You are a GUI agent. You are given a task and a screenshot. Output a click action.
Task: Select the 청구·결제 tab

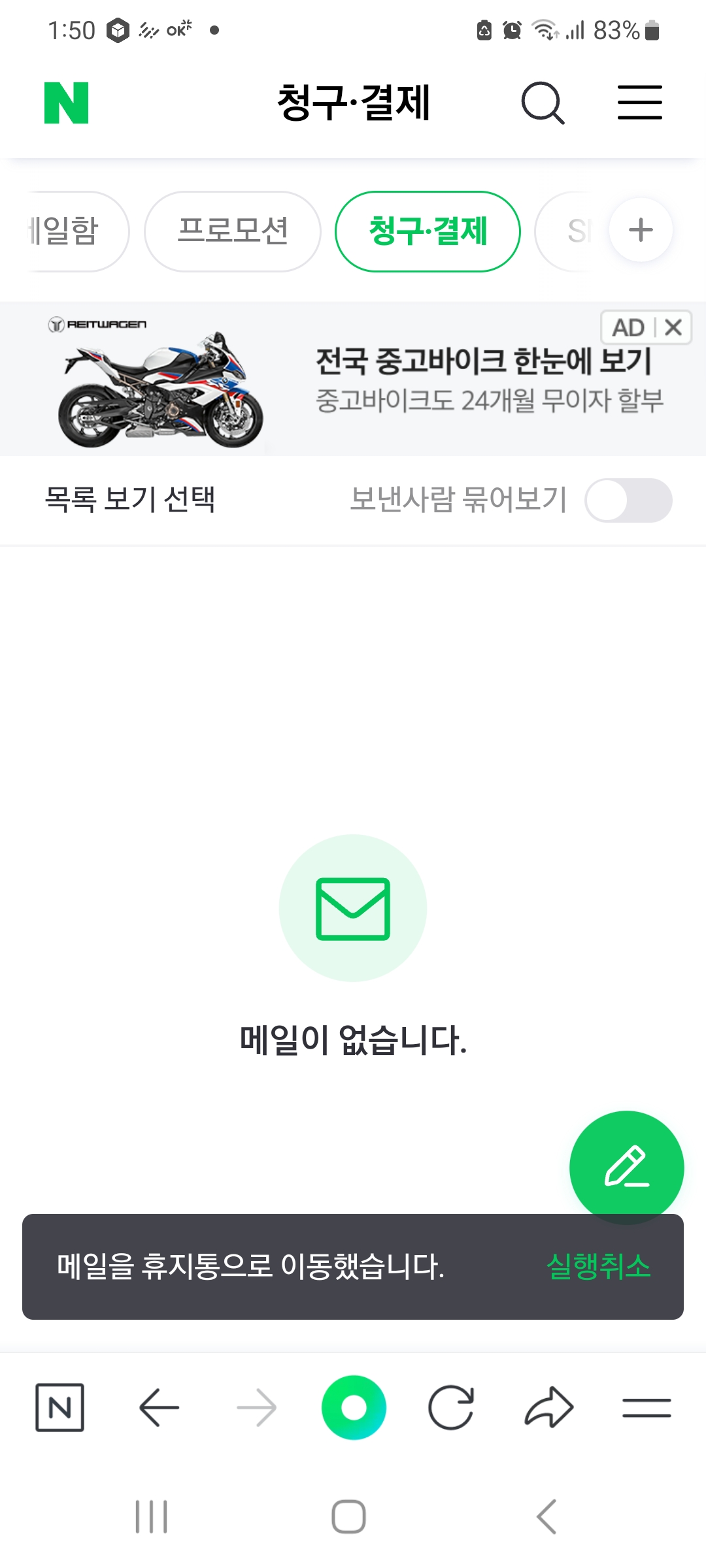point(428,231)
